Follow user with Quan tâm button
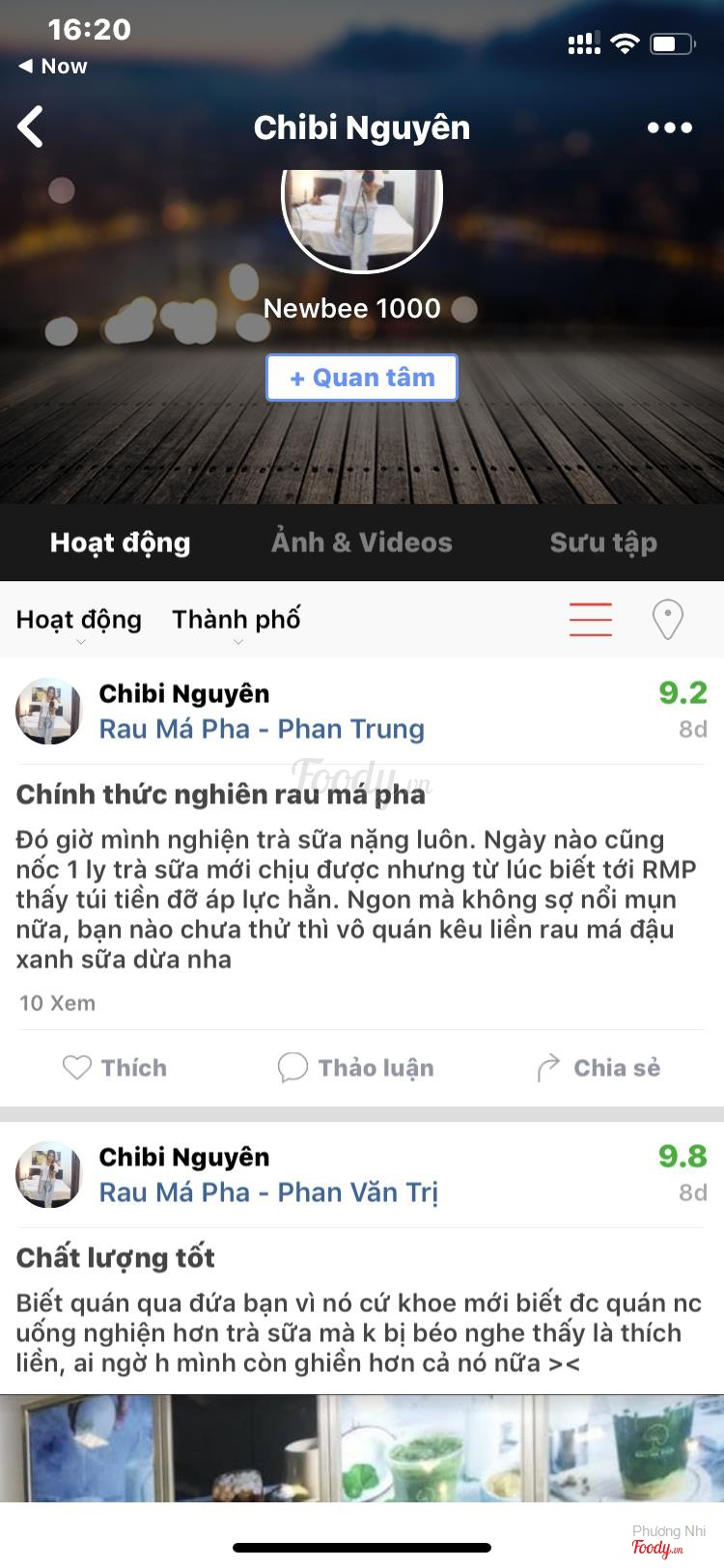 pos(362,378)
